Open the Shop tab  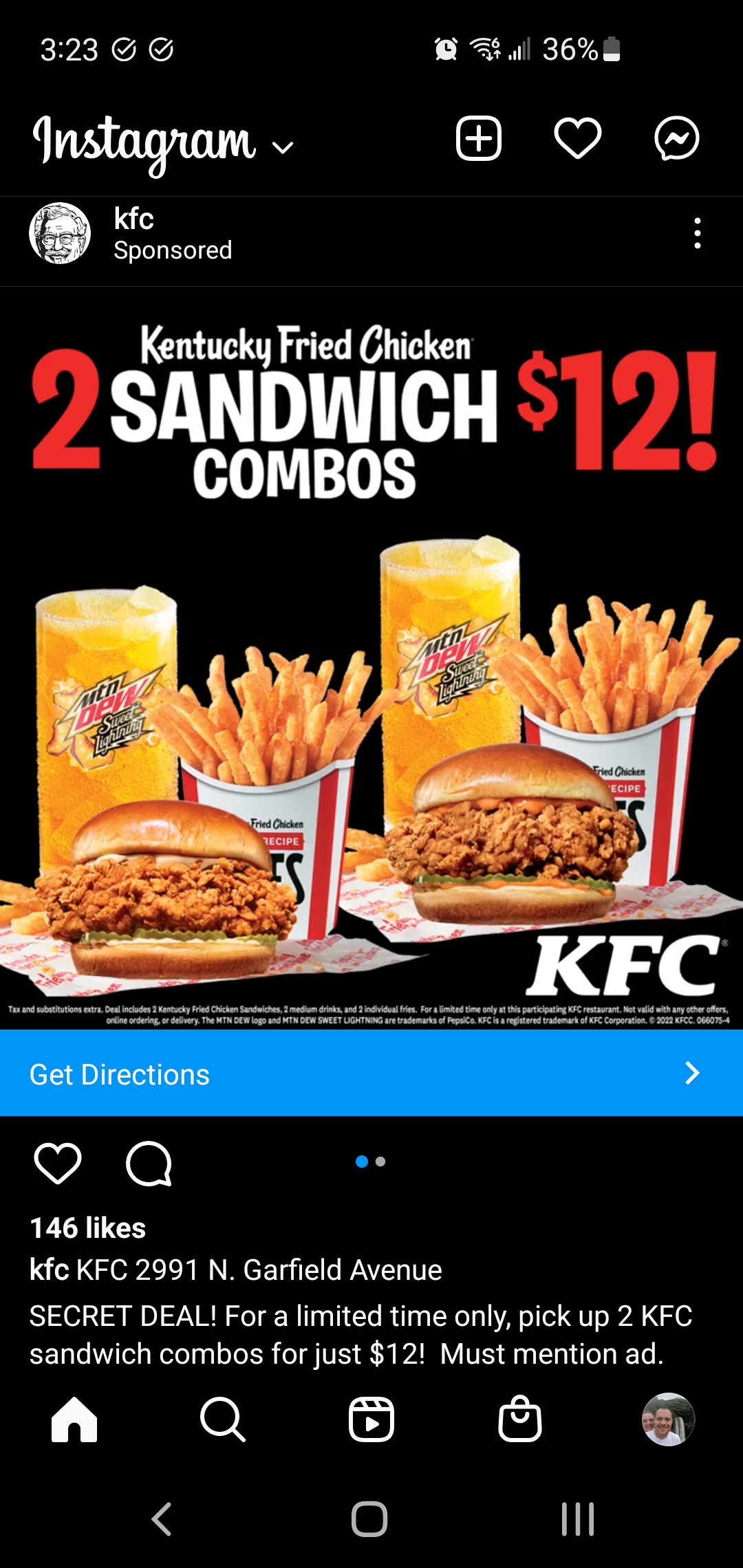point(520,1419)
